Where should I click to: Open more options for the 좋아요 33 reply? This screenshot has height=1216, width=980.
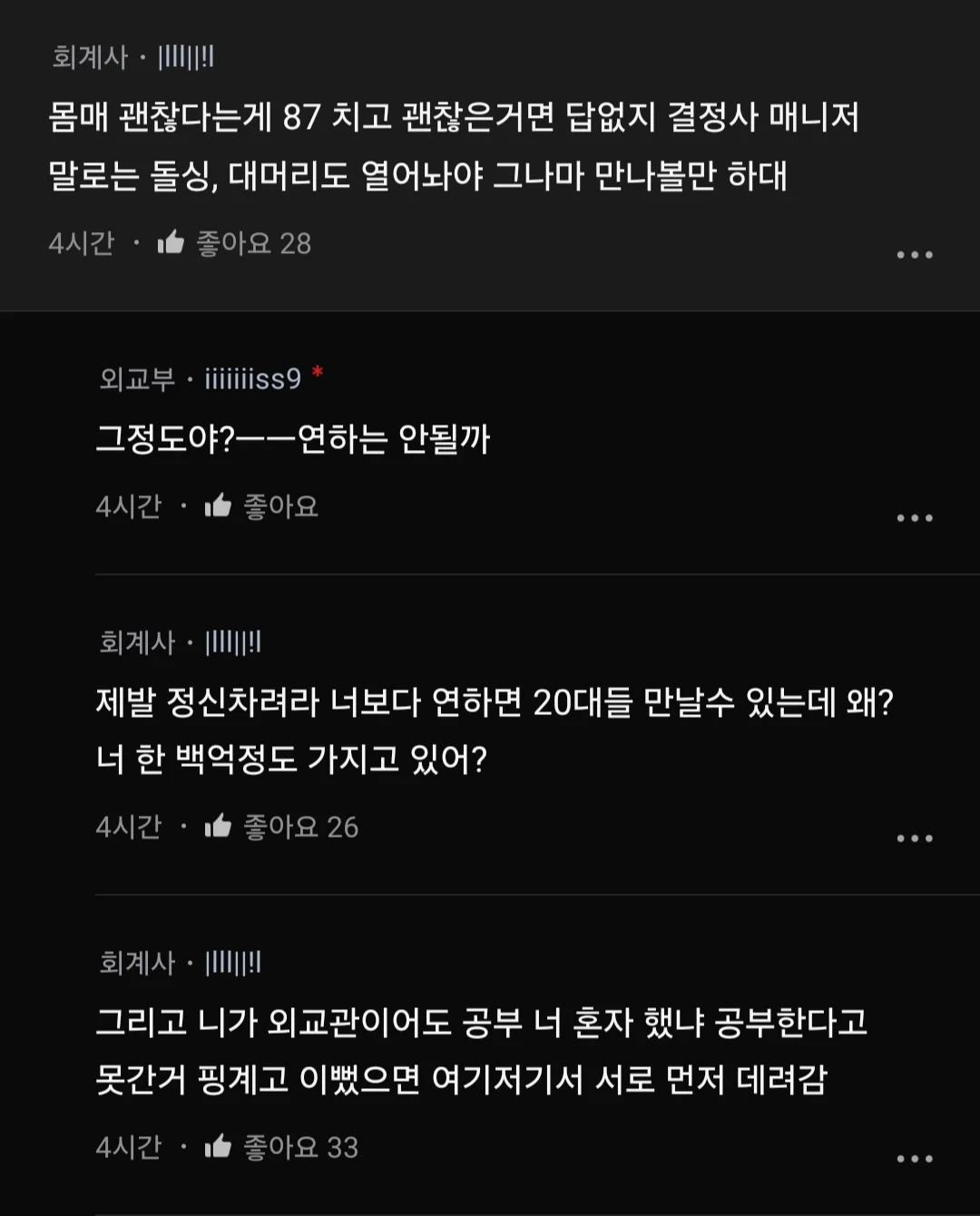[914, 1159]
